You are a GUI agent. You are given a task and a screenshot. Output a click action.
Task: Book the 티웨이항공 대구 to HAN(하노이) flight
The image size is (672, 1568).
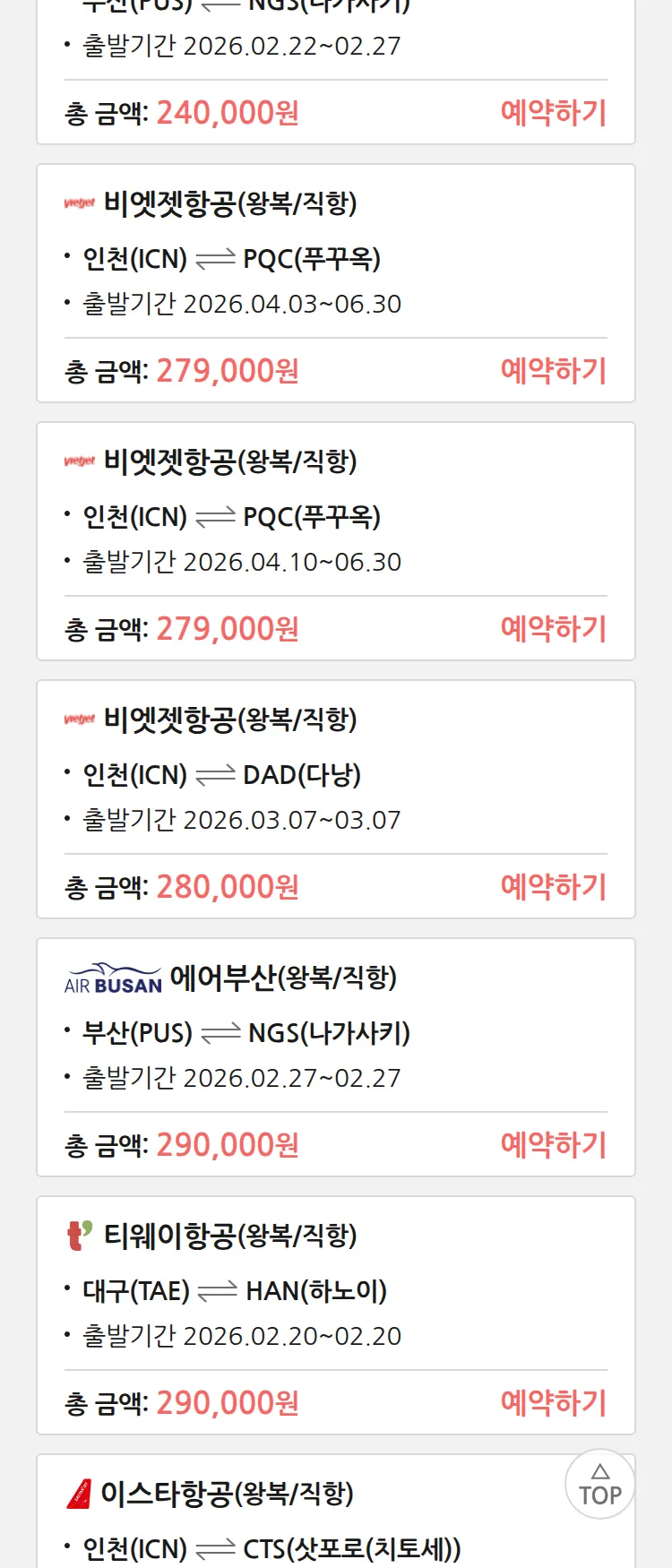pyautogui.click(x=553, y=1403)
